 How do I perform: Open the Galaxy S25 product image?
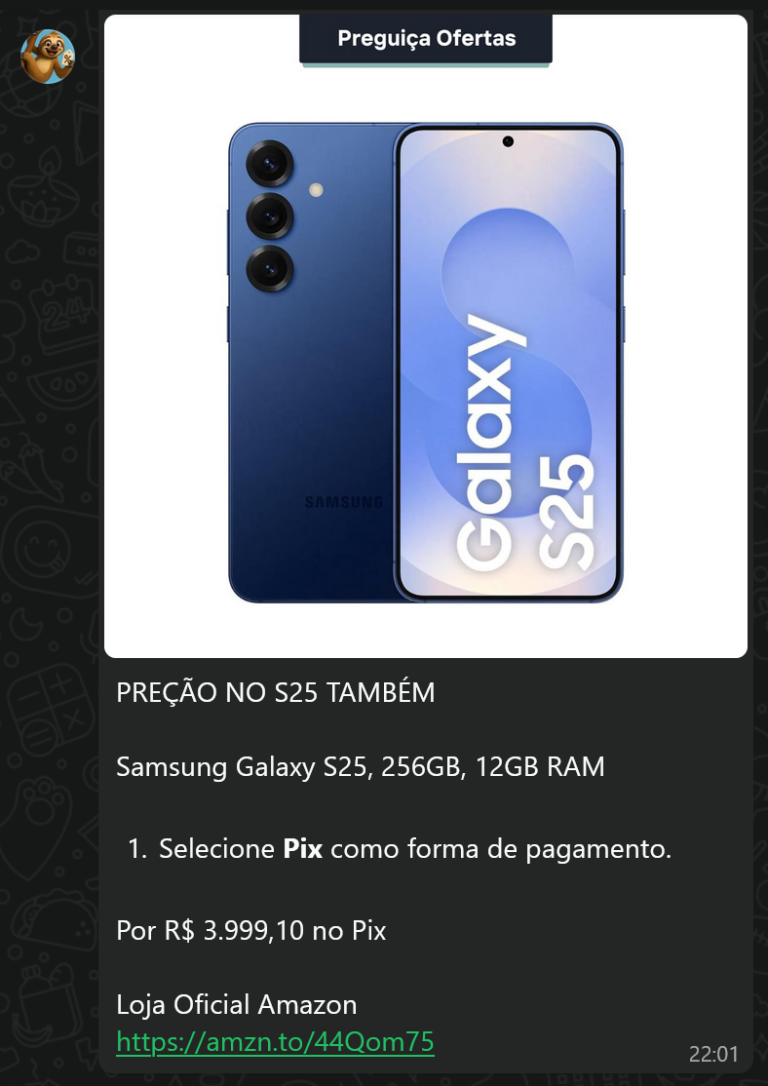[425, 360]
